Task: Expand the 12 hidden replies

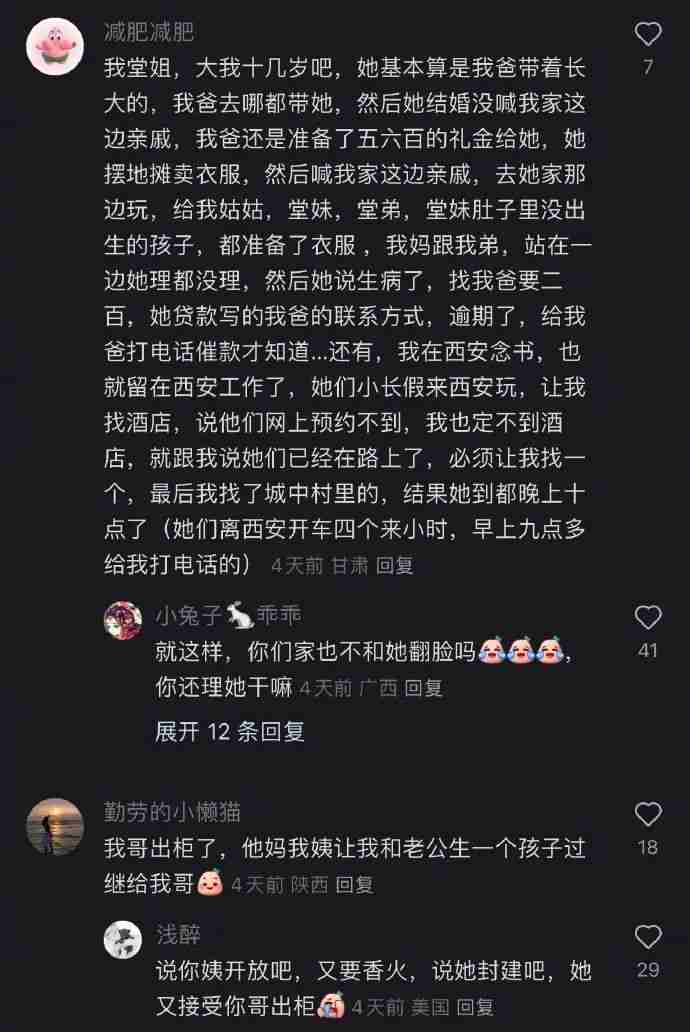Action: pos(230,731)
